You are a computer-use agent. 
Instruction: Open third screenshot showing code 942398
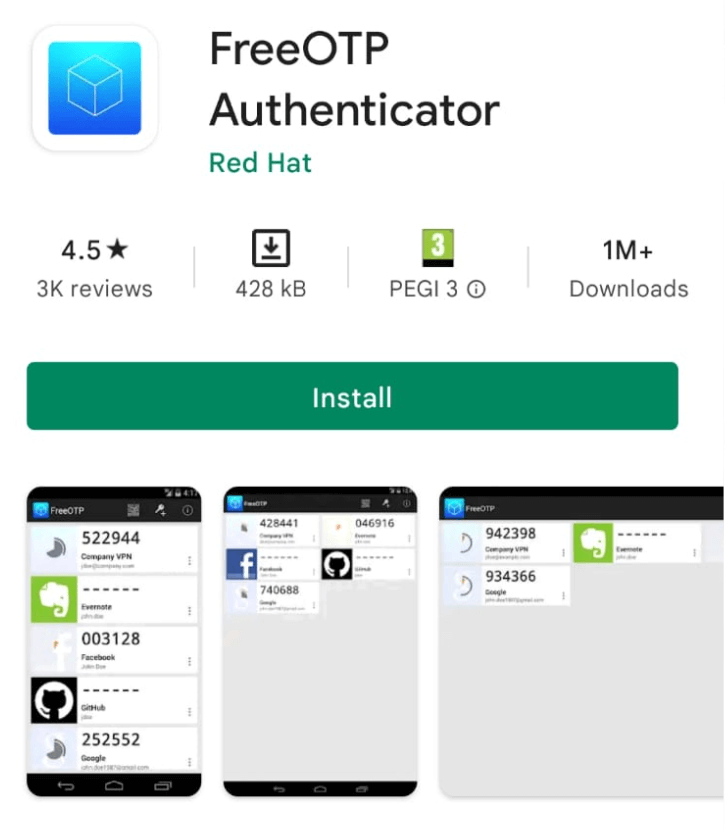tap(580, 640)
